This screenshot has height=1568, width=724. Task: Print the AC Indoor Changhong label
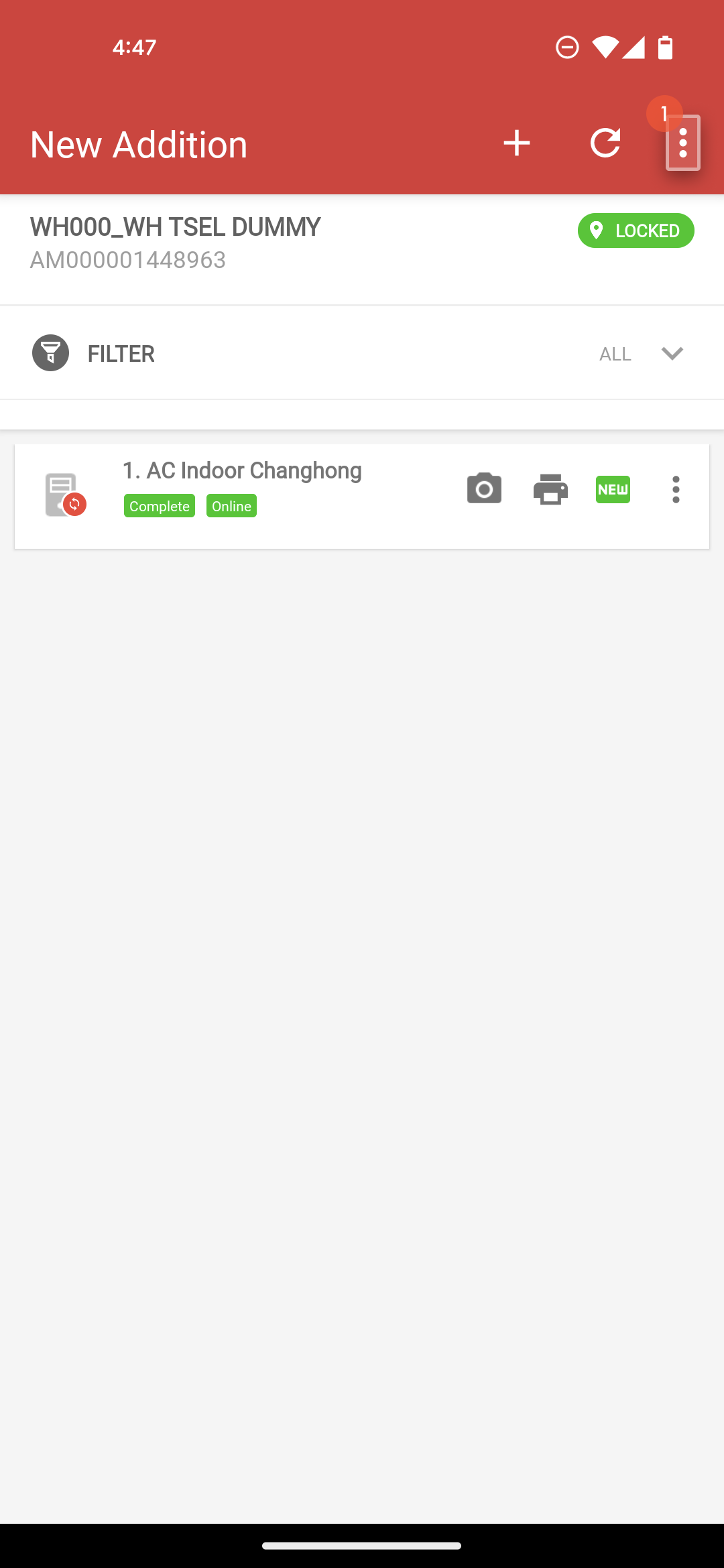click(550, 489)
